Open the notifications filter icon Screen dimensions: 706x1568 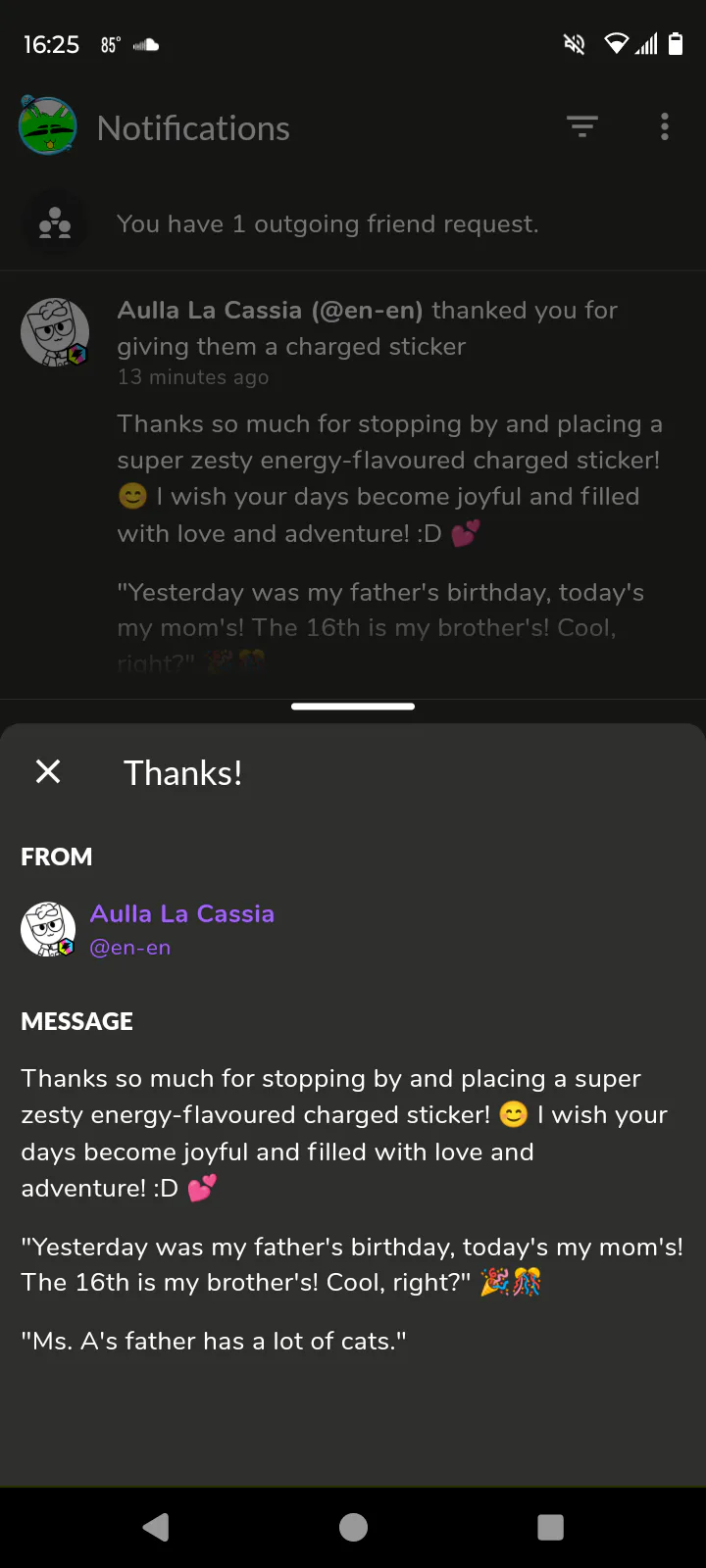click(582, 126)
